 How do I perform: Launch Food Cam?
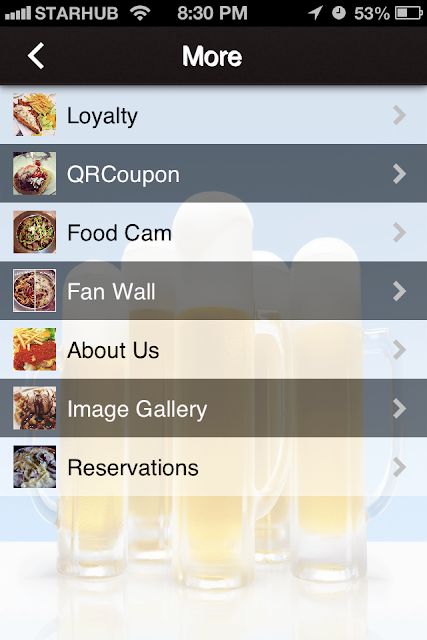pyautogui.click(x=214, y=232)
